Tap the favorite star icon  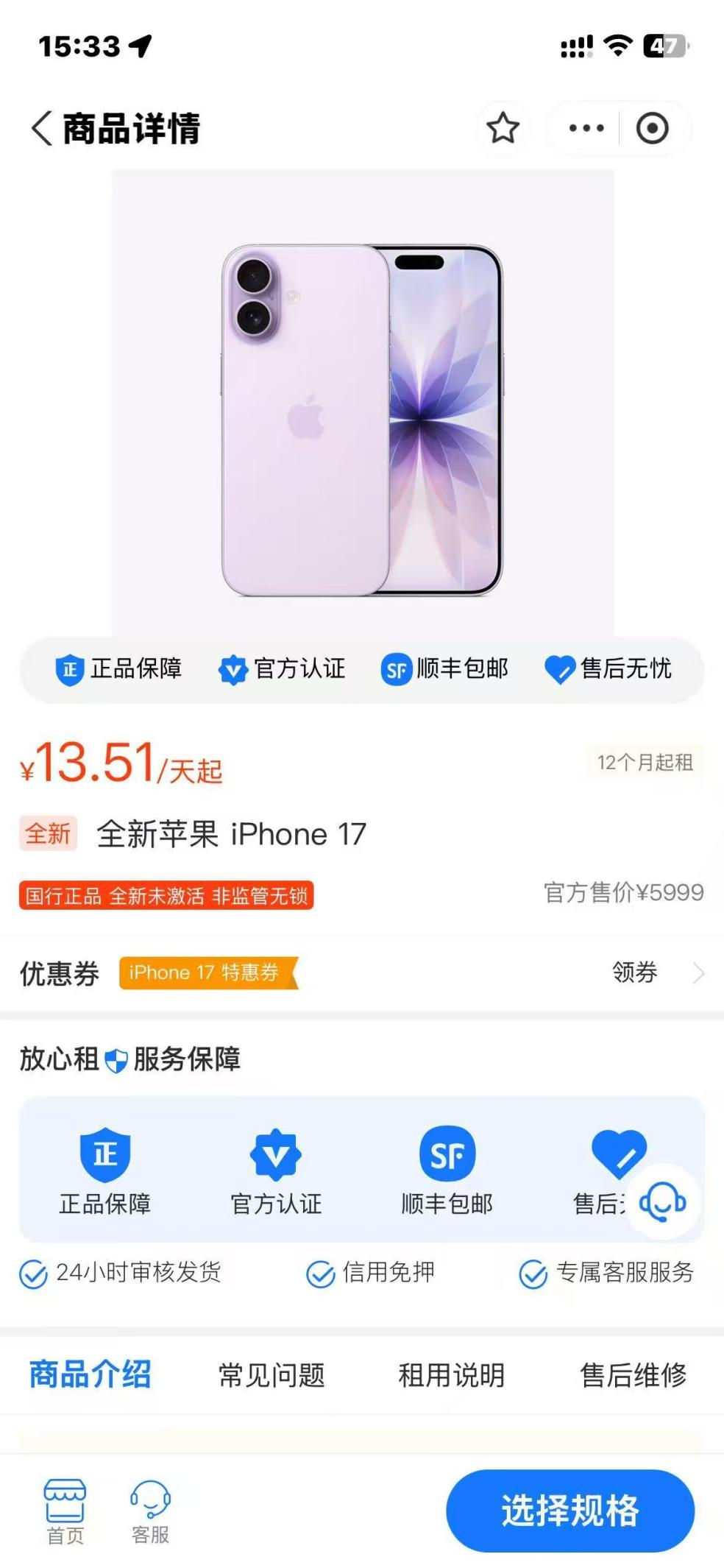coord(503,127)
